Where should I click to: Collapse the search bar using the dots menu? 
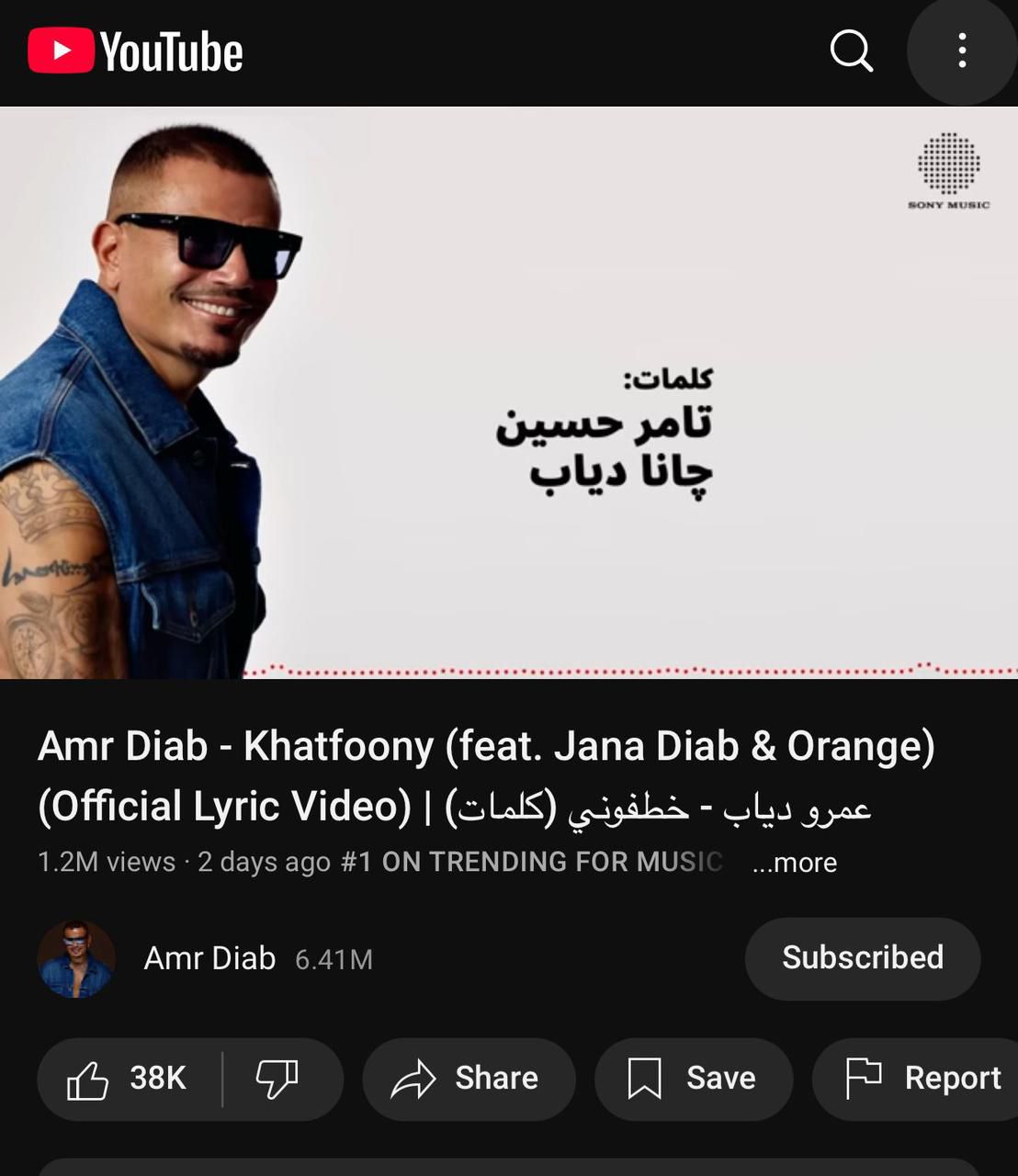(x=961, y=51)
